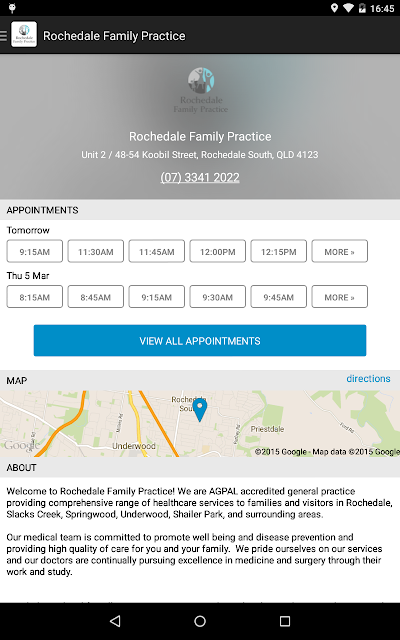
Task: Pick the 9:30AM slot on Thu 5 Mar
Action: tap(218, 296)
